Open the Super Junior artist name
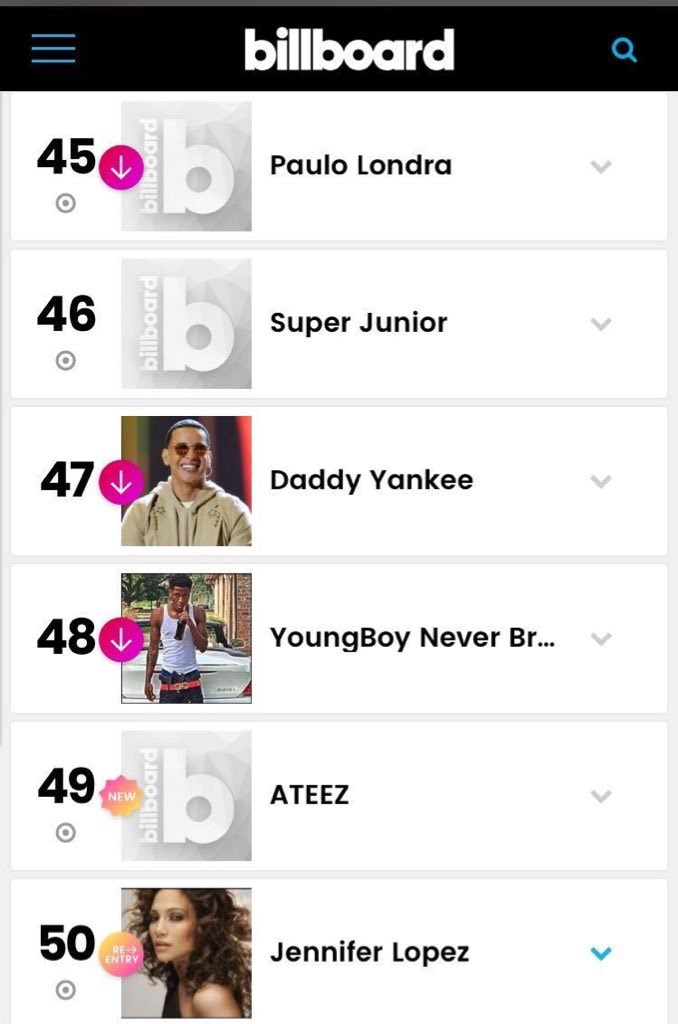Image resolution: width=678 pixels, height=1024 pixels. click(359, 323)
